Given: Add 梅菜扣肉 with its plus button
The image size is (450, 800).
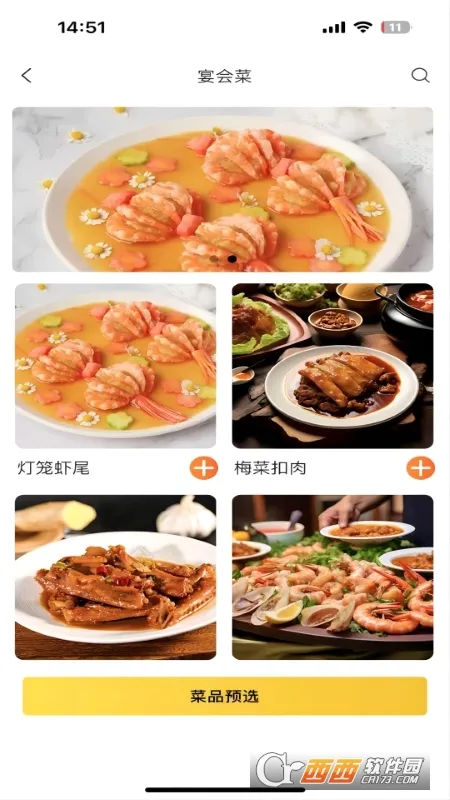Looking at the screenshot, I should tap(420, 468).
